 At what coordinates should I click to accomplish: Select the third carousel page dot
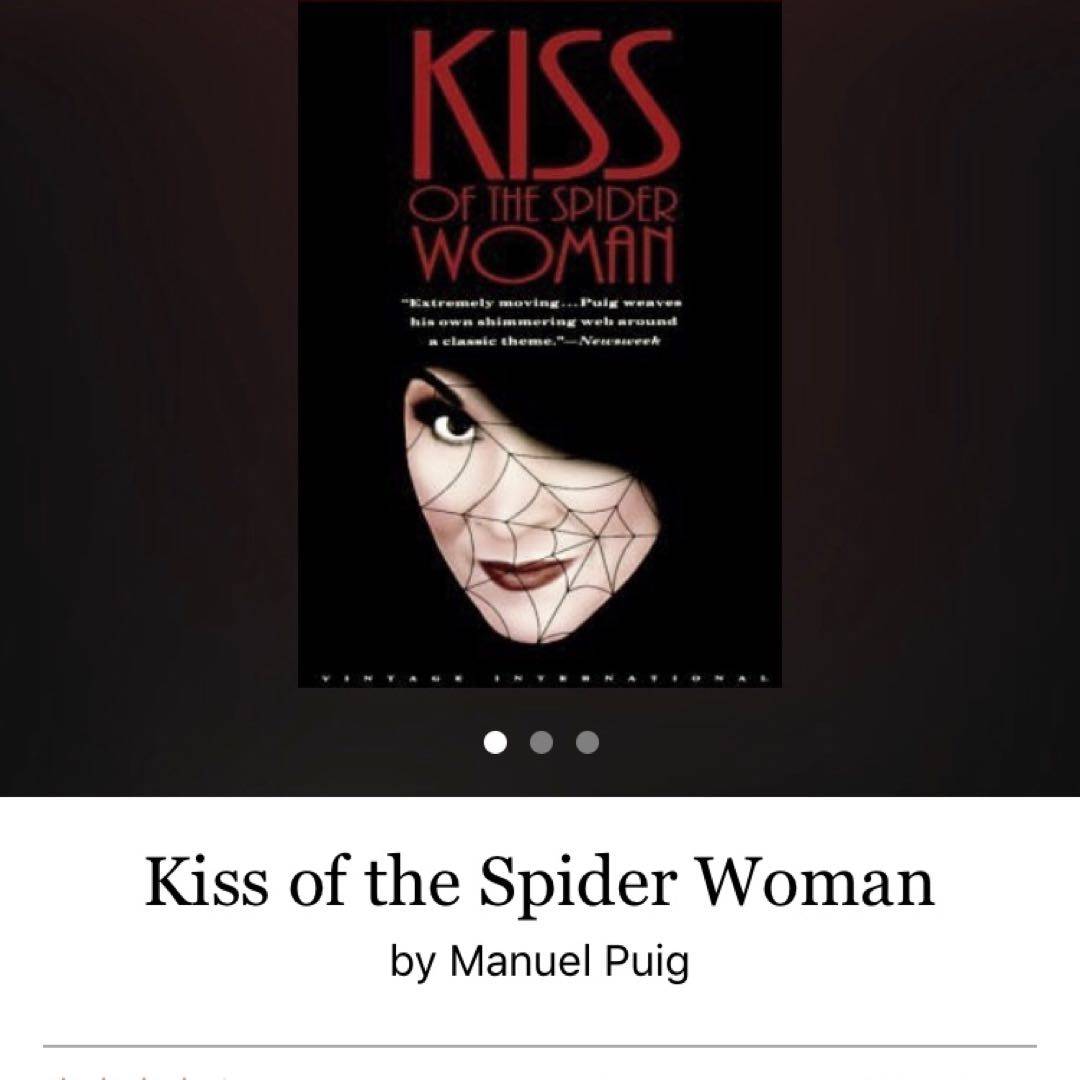[588, 742]
